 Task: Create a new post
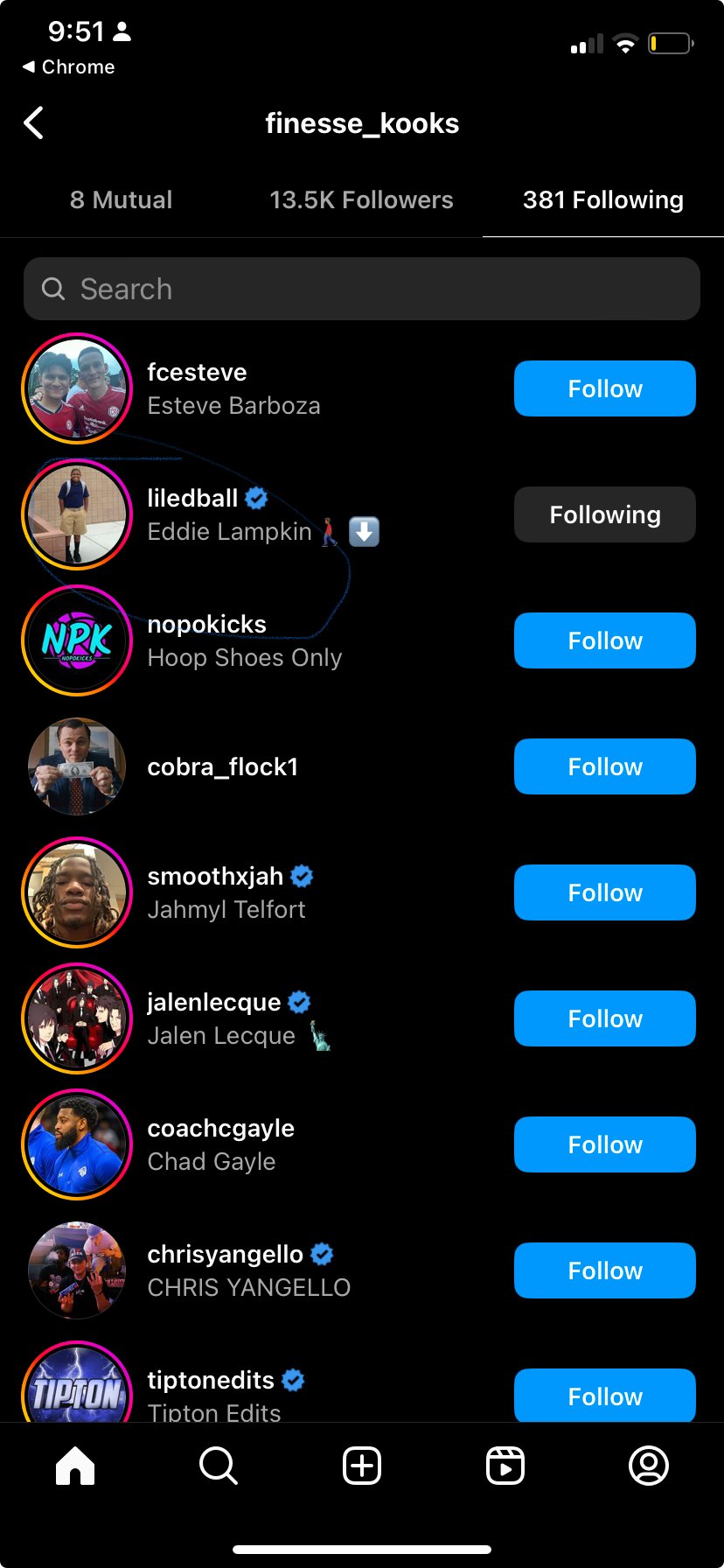(362, 1466)
